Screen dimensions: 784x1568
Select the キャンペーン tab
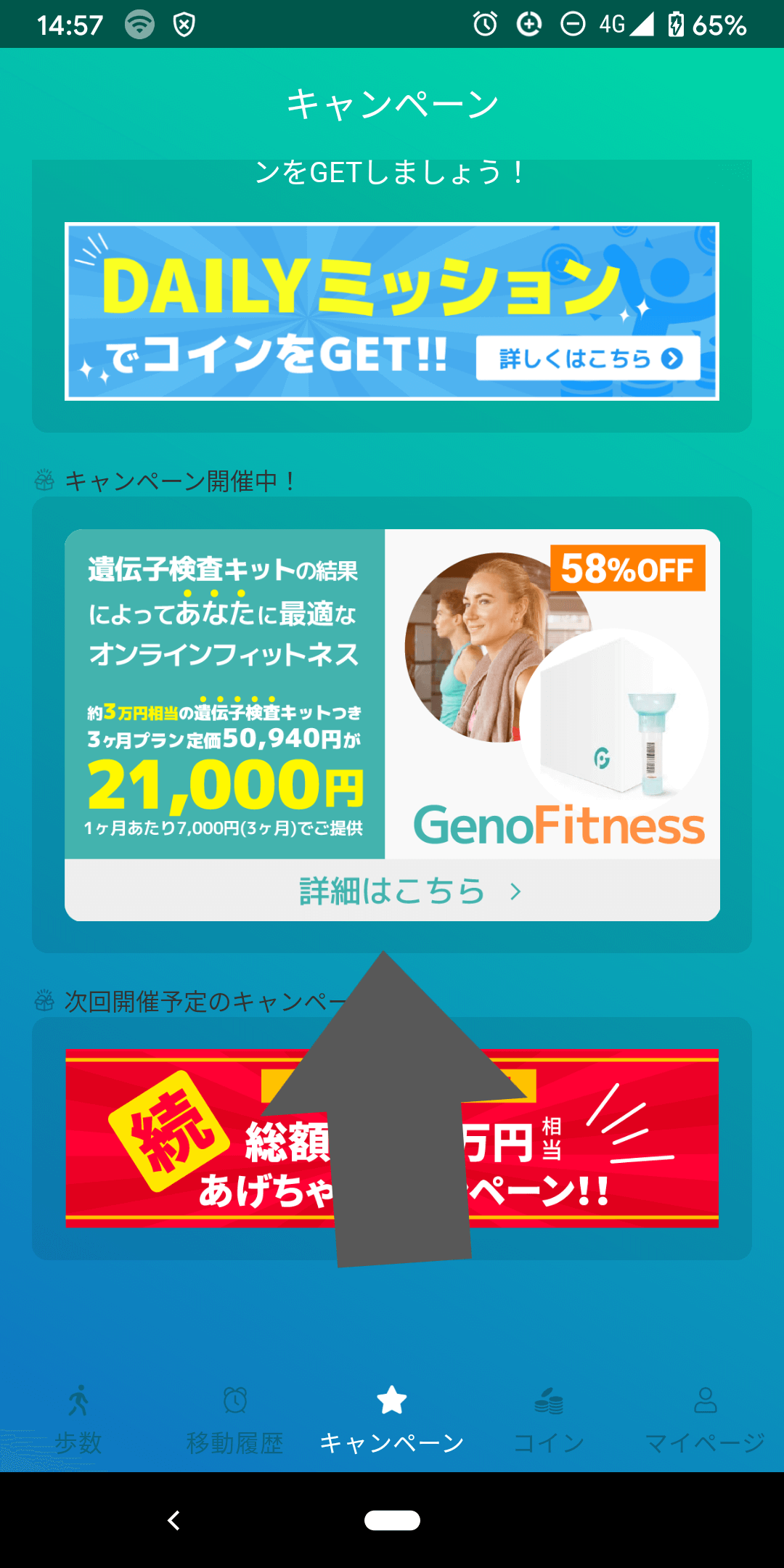tap(392, 1419)
